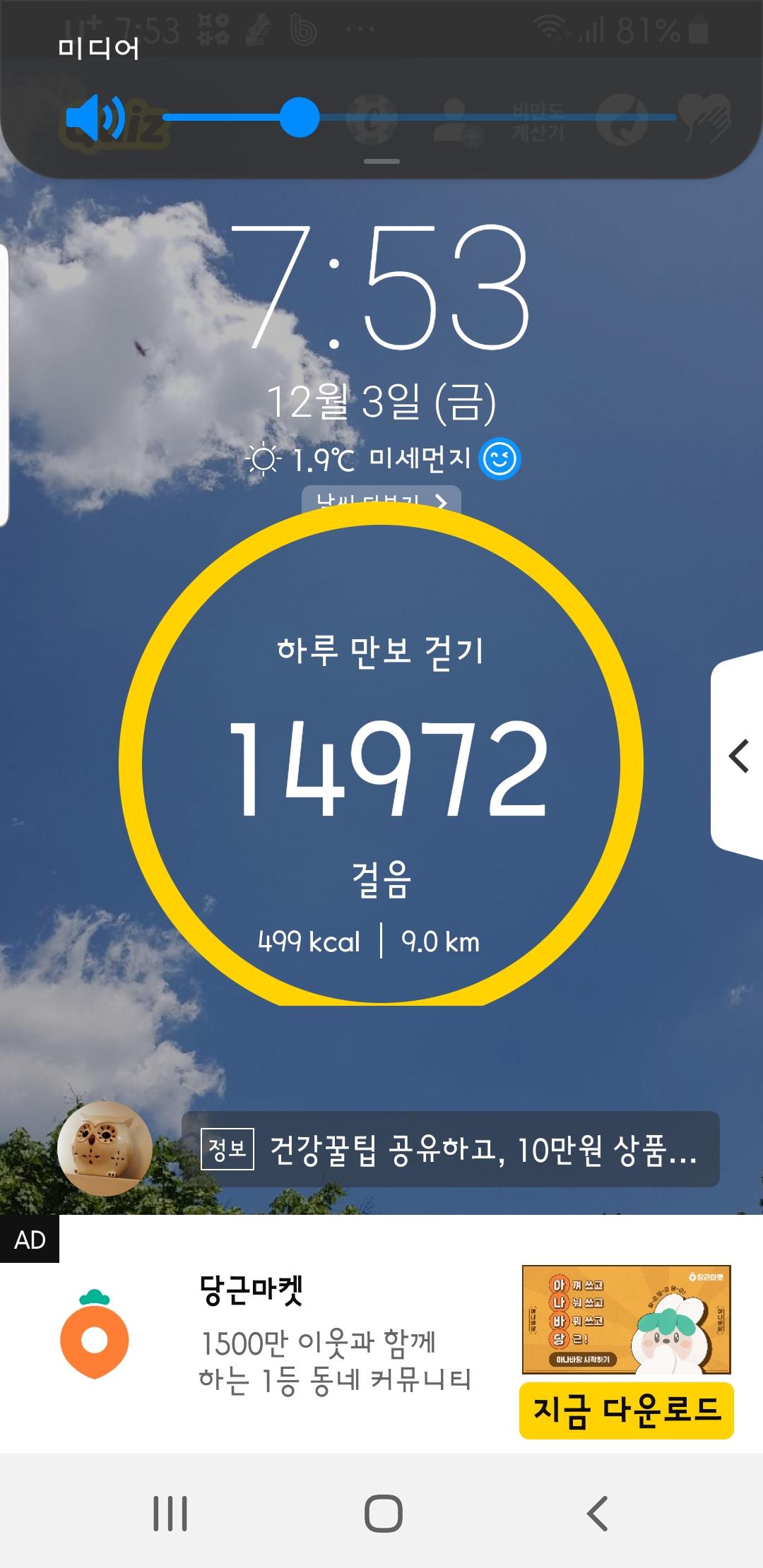The image size is (763, 1568).
Task: Expand the volume panel handle
Action: [x=381, y=162]
